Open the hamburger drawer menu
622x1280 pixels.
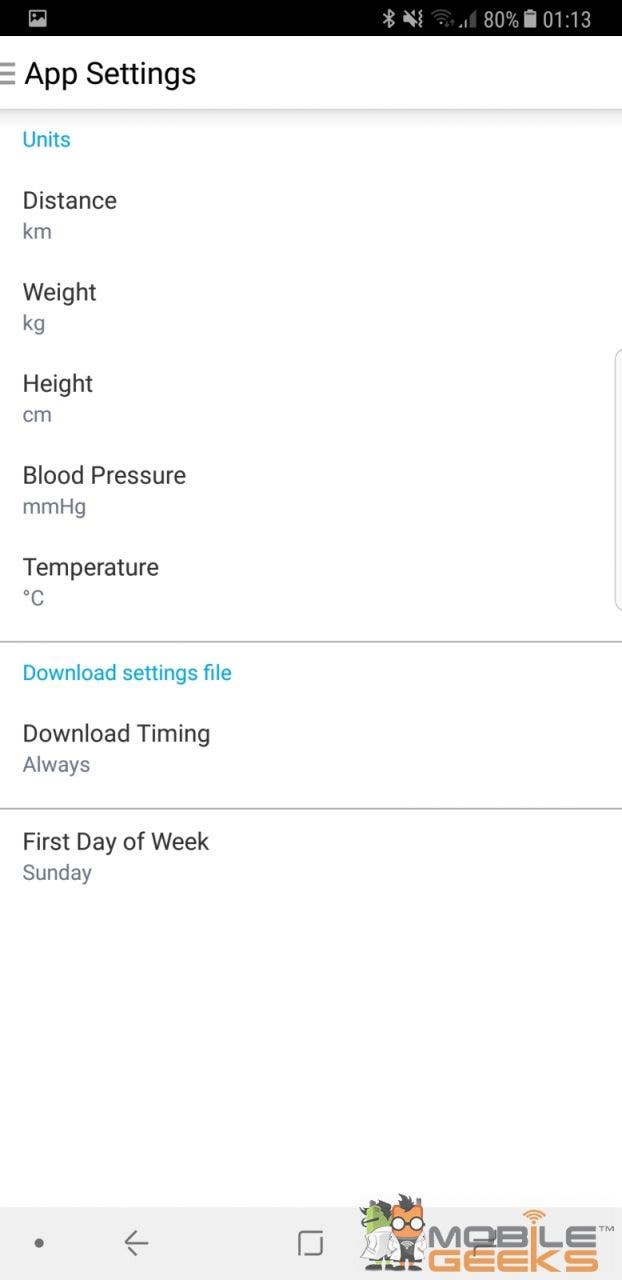click(x=8, y=74)
